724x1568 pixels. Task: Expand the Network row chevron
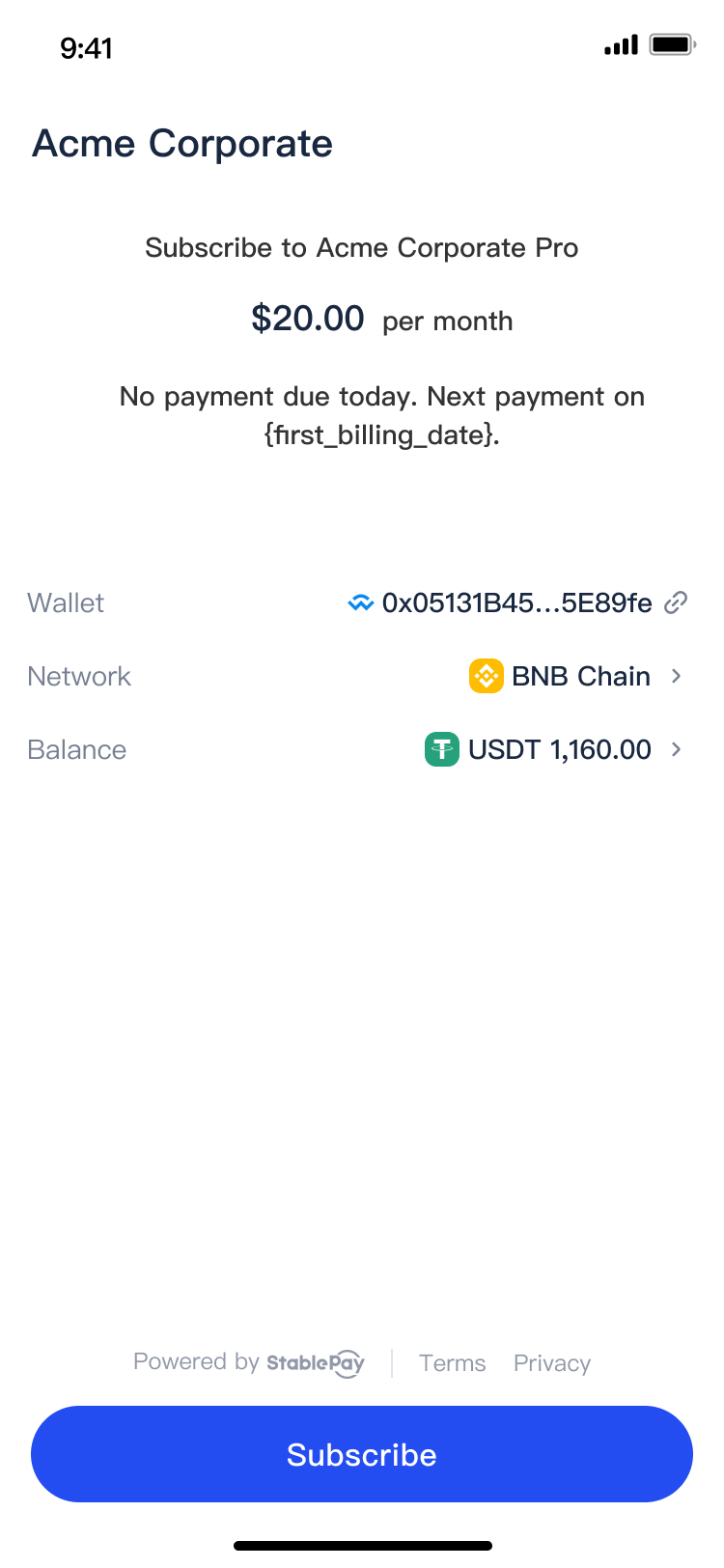(x=677, y=676)
